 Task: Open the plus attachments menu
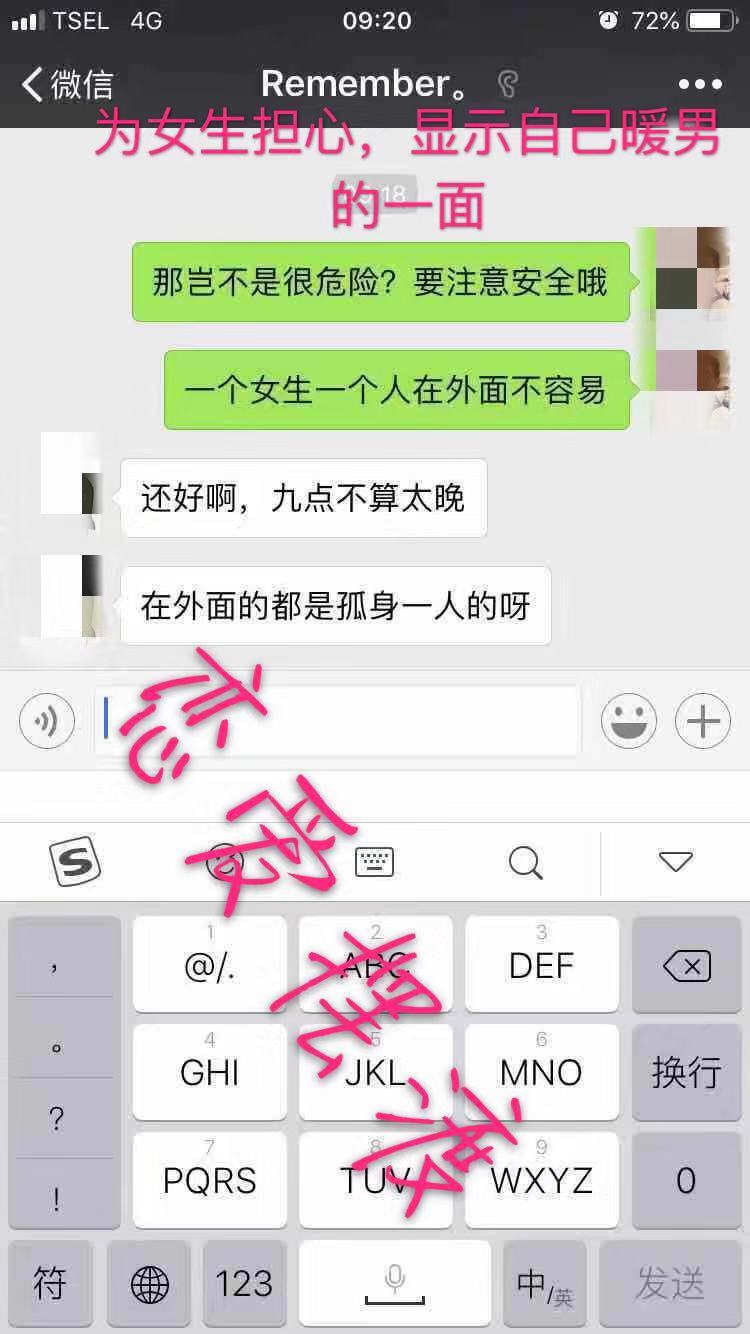point(703,720)
